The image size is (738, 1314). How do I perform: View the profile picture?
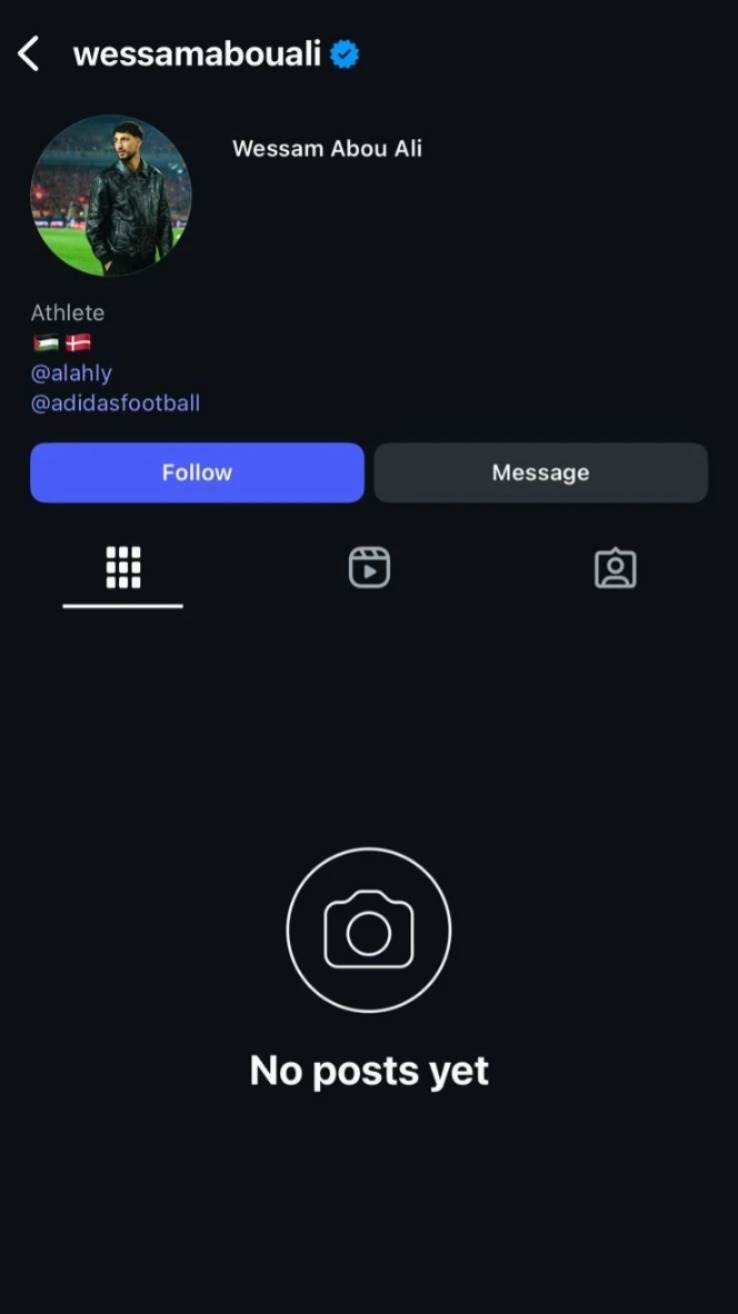(x=111, y=196)
